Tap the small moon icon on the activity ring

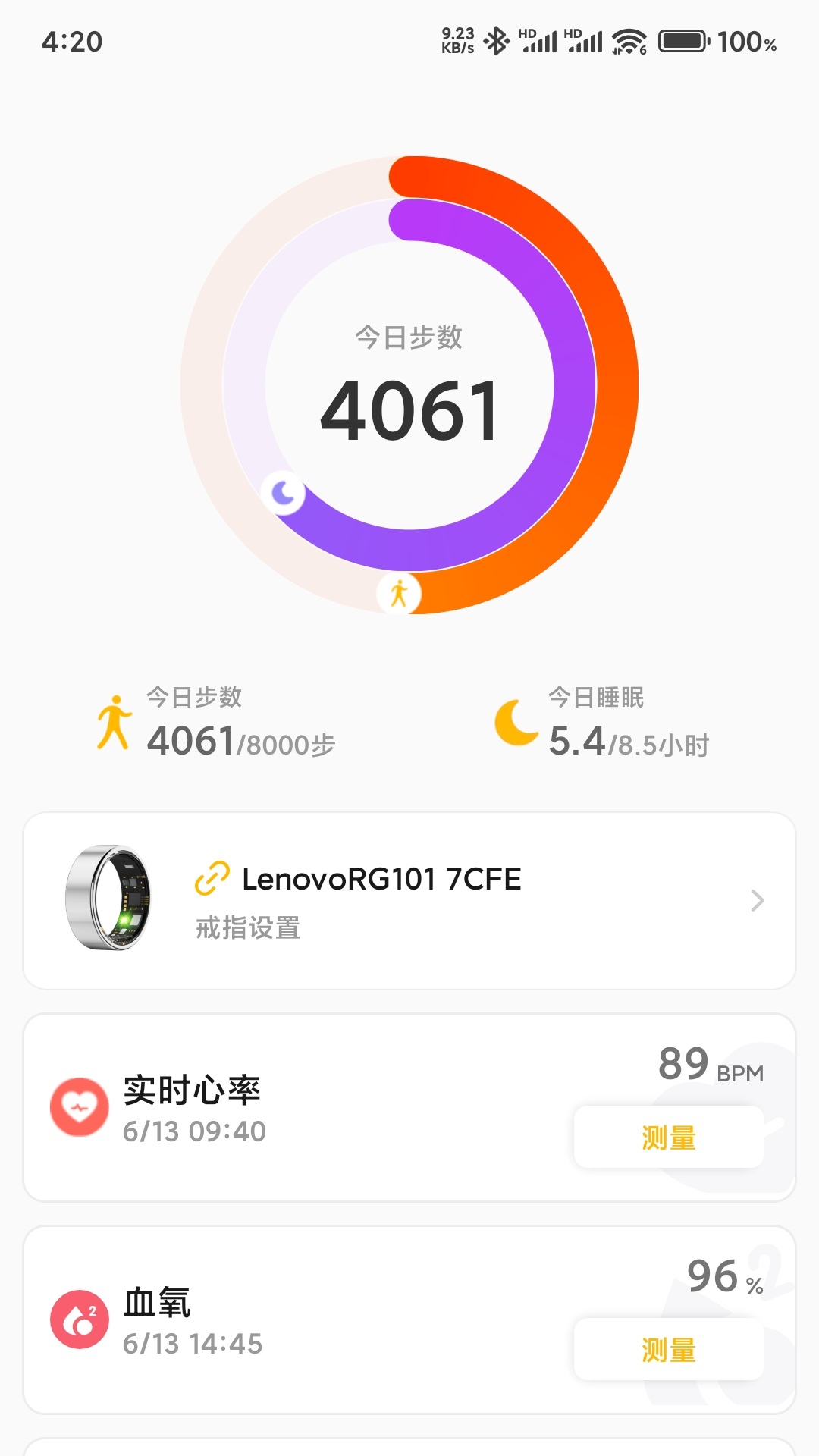pyautogui.click(x=284, y=493)
